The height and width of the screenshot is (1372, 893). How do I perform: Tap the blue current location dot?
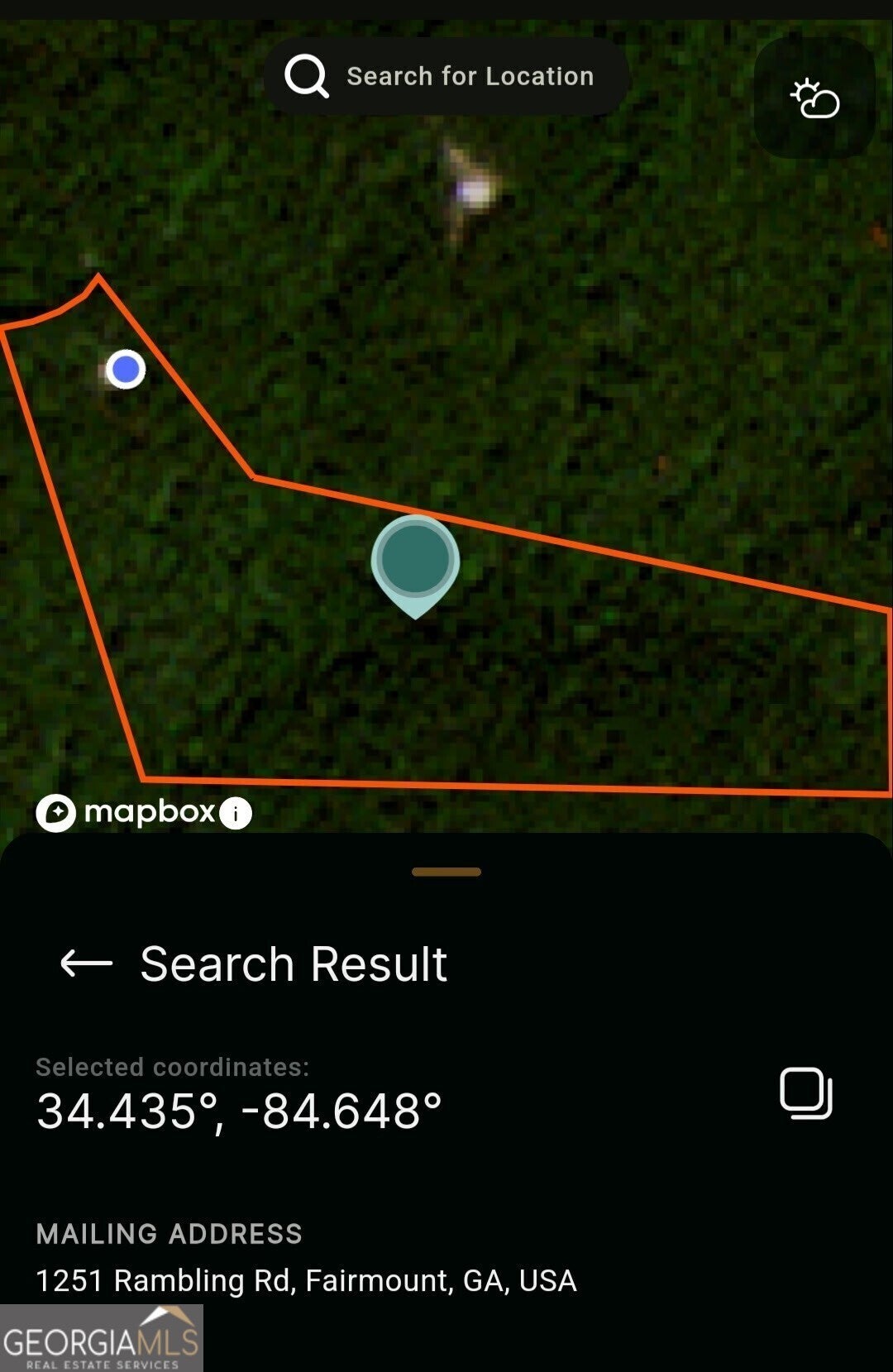click(126, 369)
